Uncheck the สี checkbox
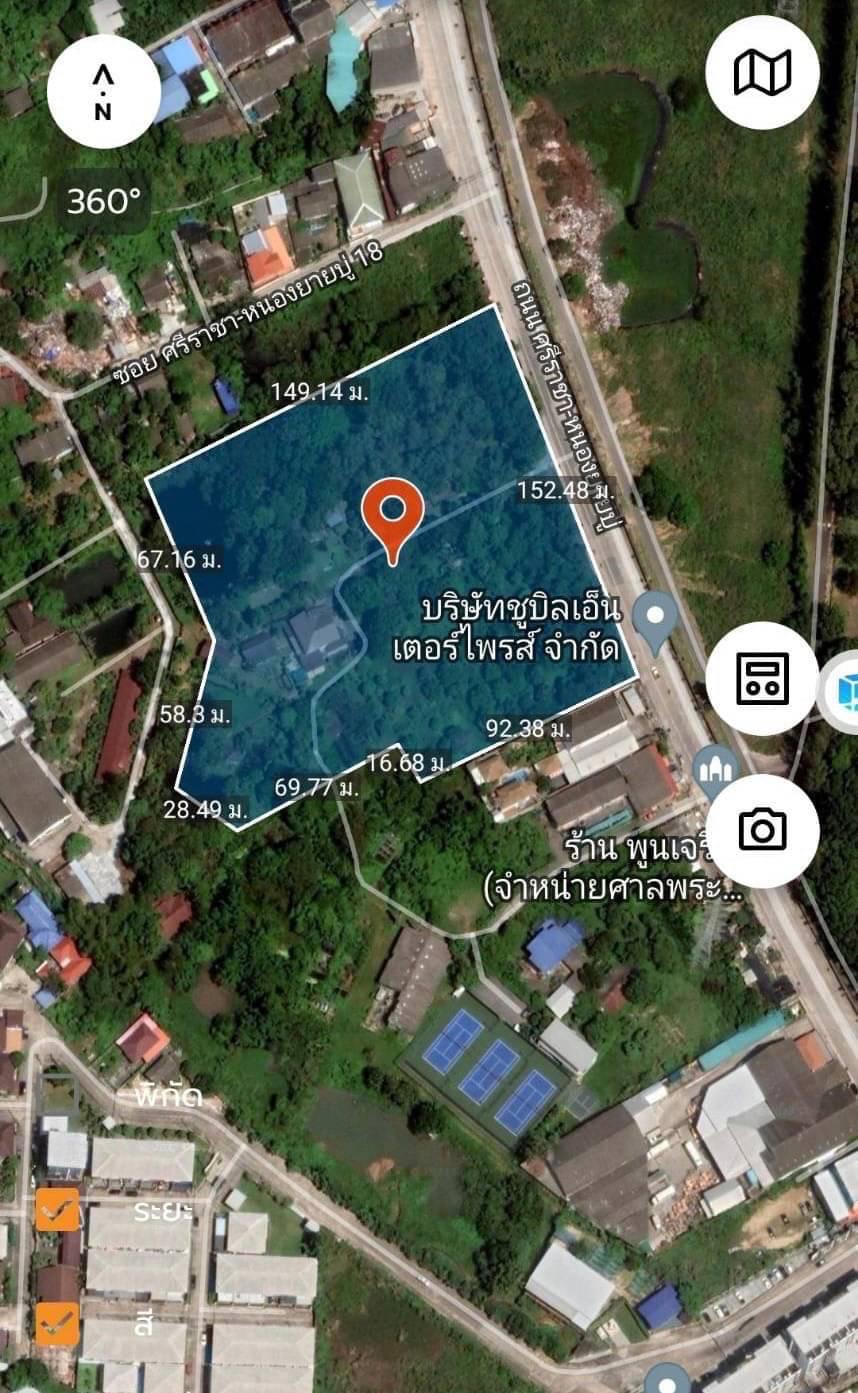Screen dimensions: 858x1393 click(x=57, y=1323)
